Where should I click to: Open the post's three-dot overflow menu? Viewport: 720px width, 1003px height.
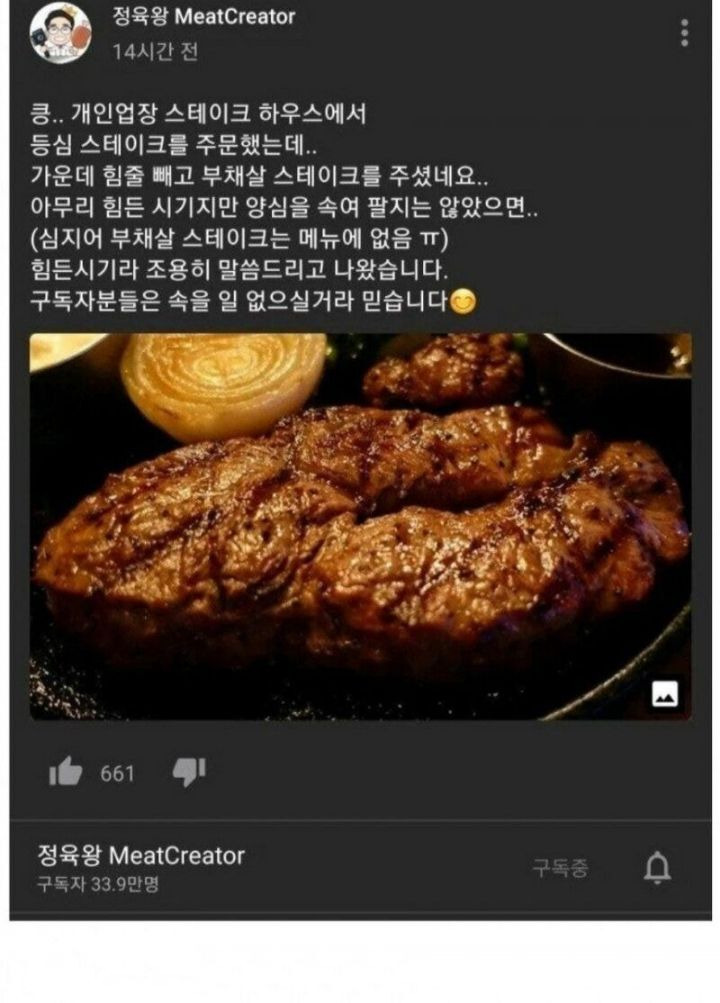(x=684, y=33)
